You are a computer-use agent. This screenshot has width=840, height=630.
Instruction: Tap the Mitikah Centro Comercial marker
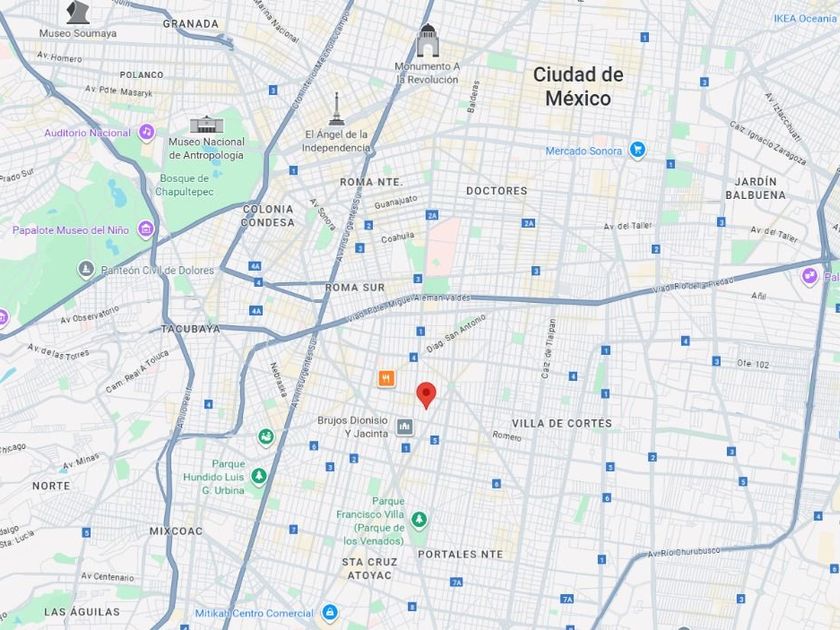click(329, 612)
